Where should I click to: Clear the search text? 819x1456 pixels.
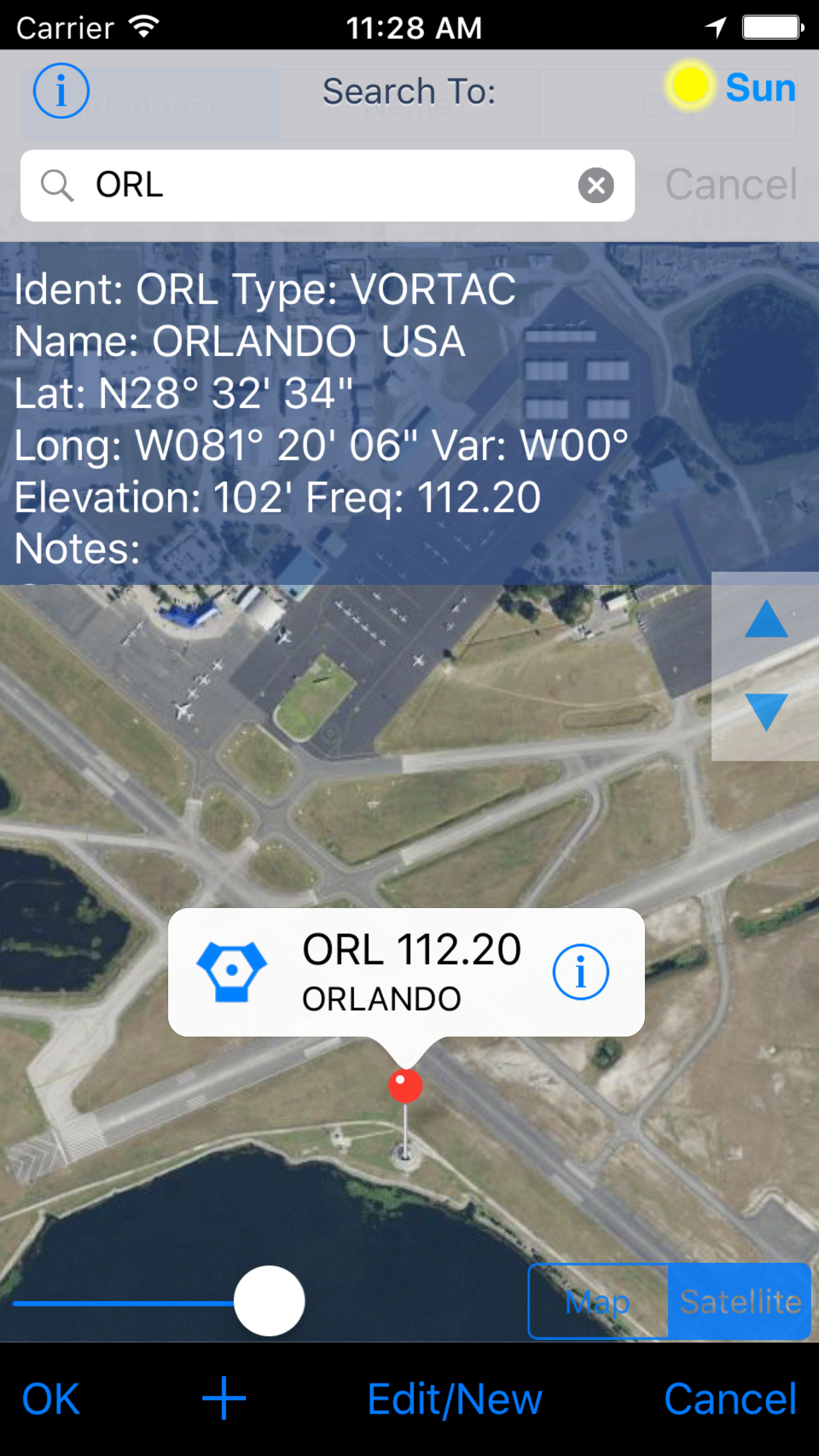point(596,185)
